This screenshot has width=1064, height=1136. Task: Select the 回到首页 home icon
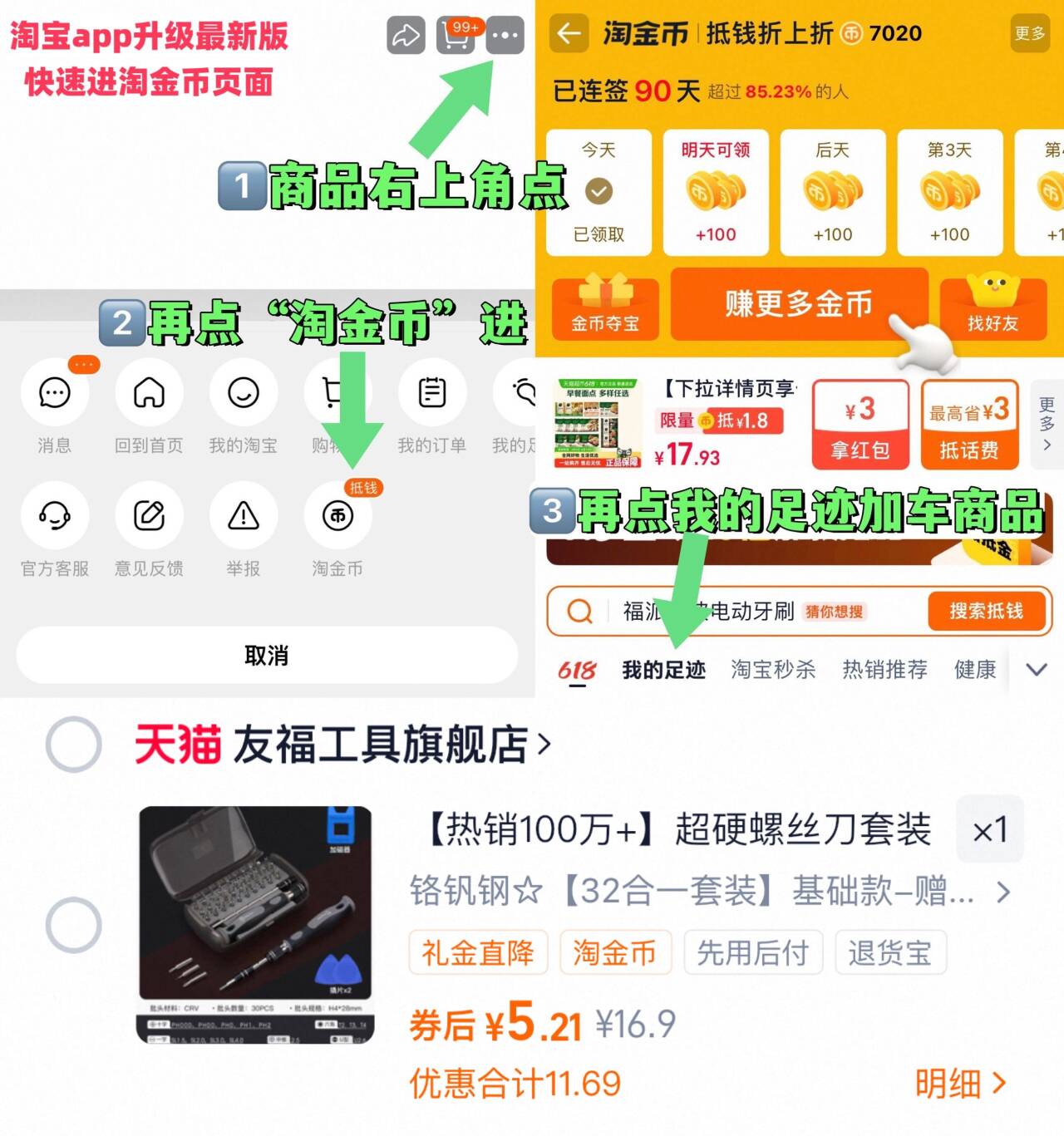pyautogui.click(x=148, y=392)
